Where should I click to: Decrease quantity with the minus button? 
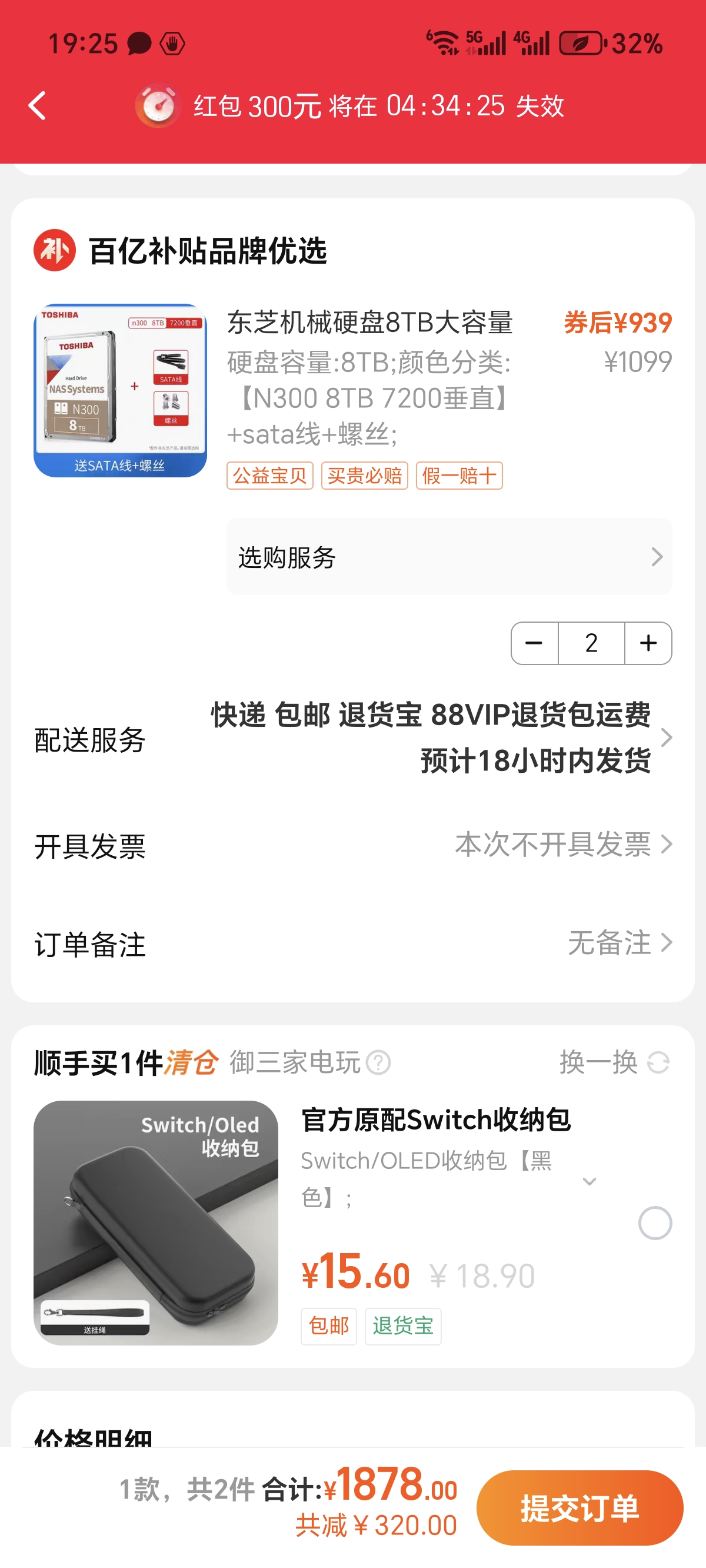[x=534, y=643]
